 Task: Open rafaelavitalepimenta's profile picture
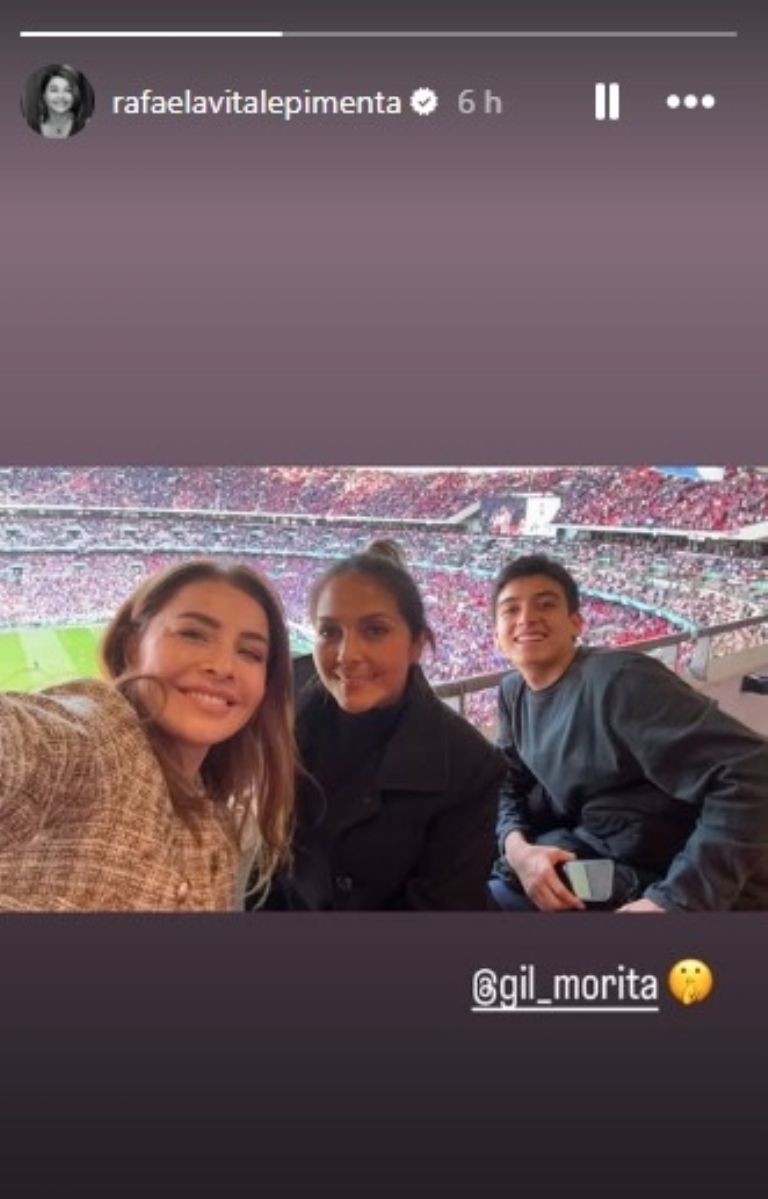click(57, 101)
